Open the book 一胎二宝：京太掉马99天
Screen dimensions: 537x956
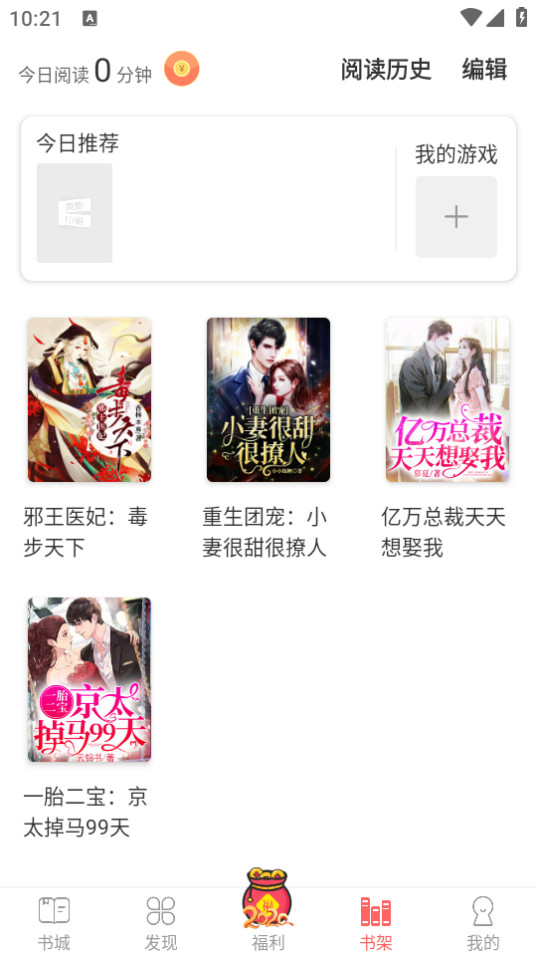89,680
